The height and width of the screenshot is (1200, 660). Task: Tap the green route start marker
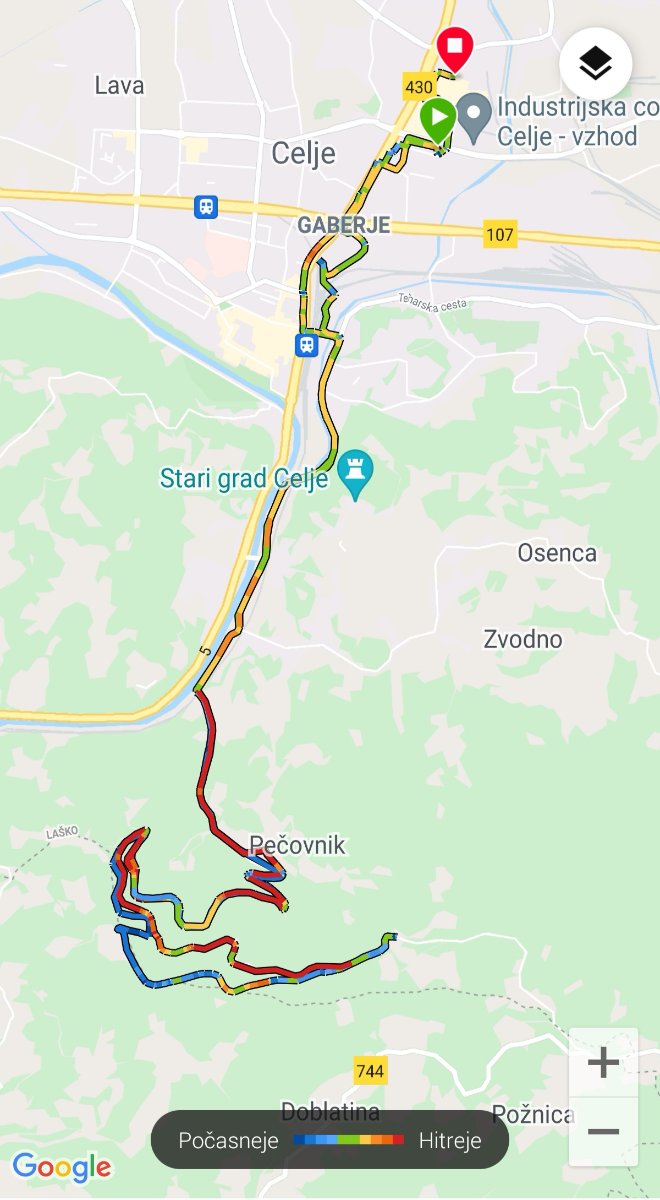pyautogui.click(x=438, y=123)
